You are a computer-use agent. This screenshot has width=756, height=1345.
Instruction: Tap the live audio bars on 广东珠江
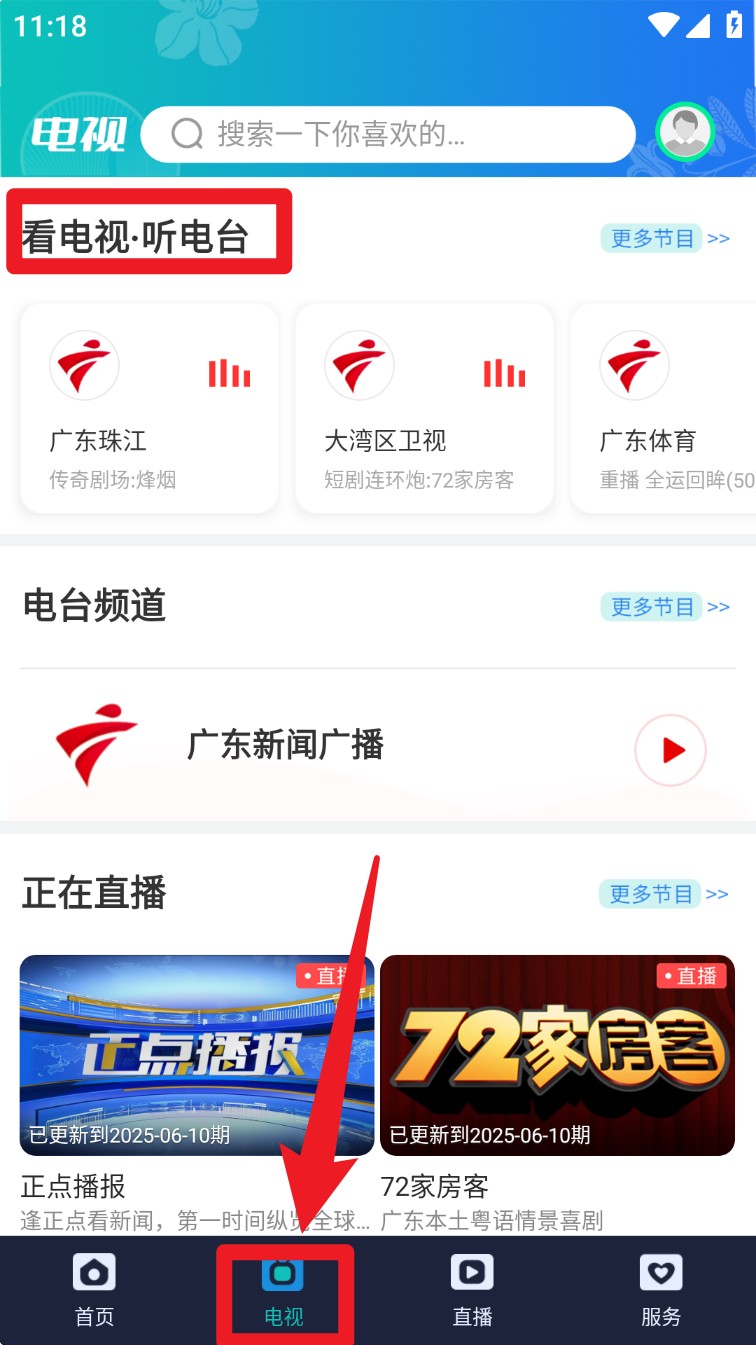(230, 373)
